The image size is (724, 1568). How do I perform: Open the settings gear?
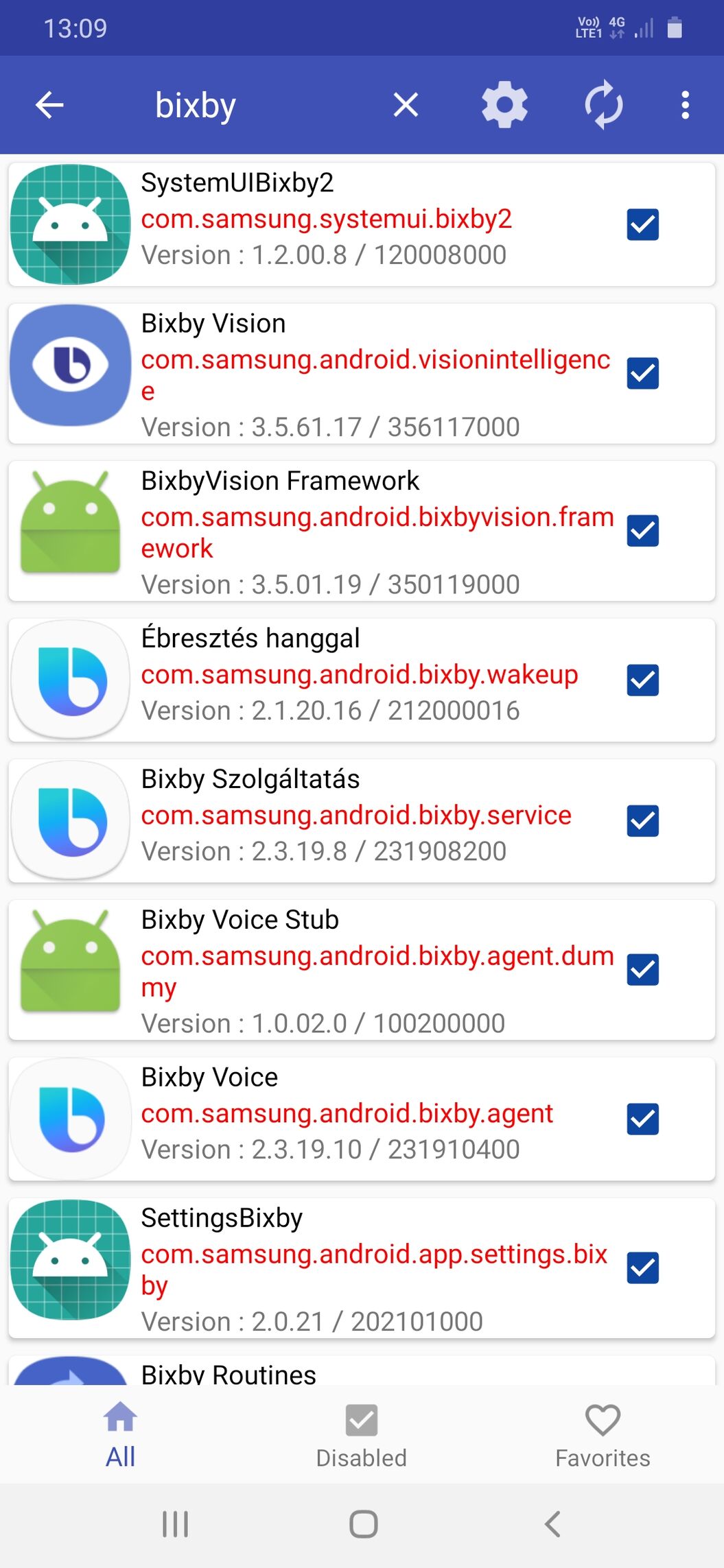coord(504,106)
